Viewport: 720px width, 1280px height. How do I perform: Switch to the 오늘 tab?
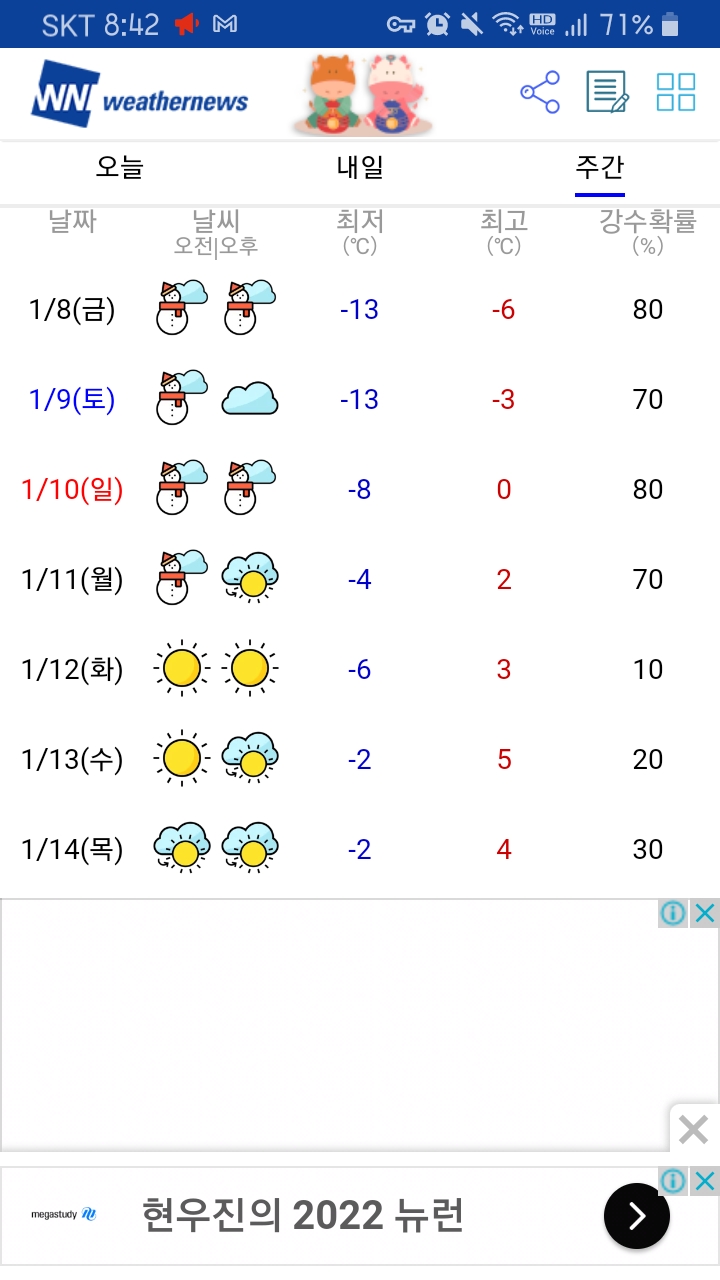[120, 168]
